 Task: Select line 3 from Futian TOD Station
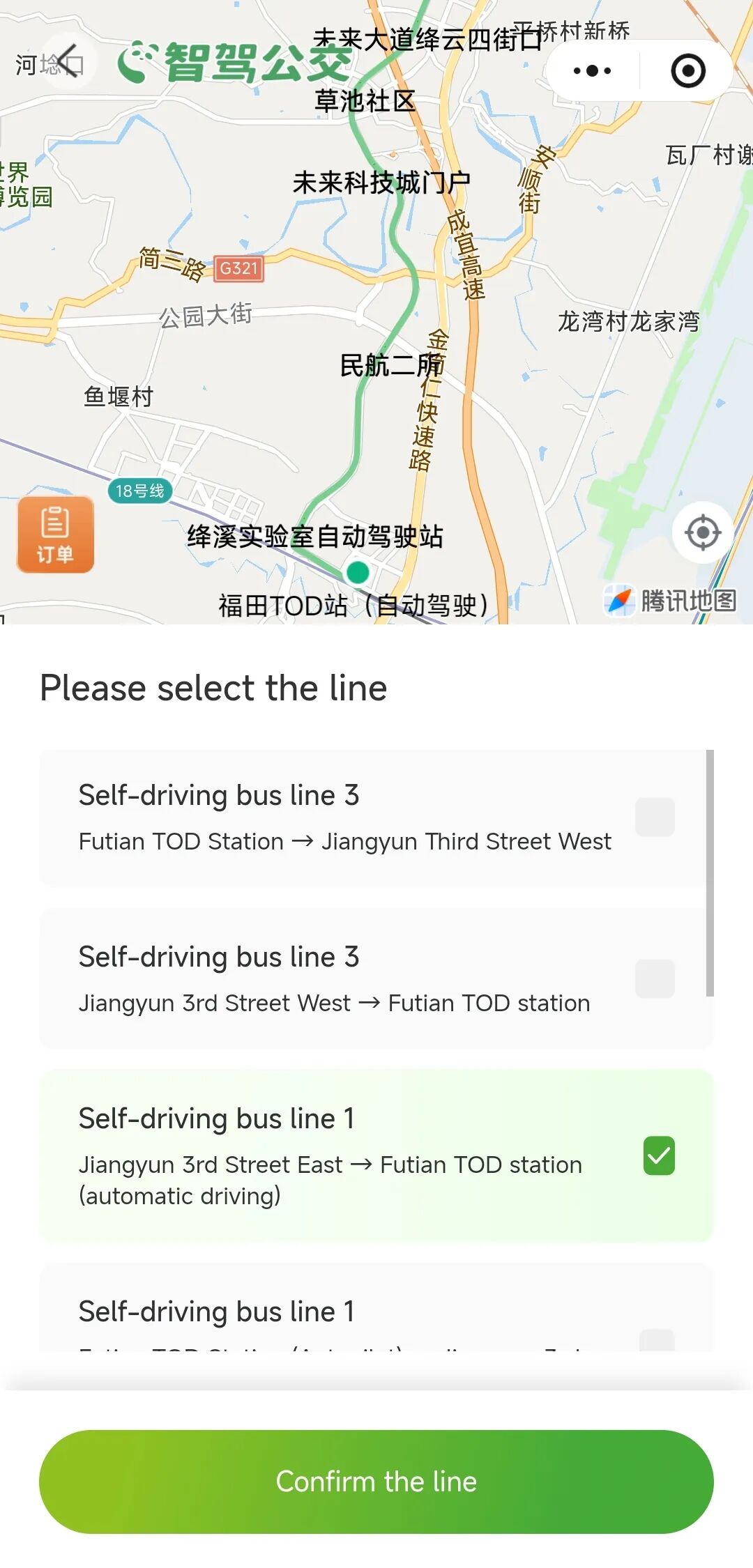pos(655,817)
